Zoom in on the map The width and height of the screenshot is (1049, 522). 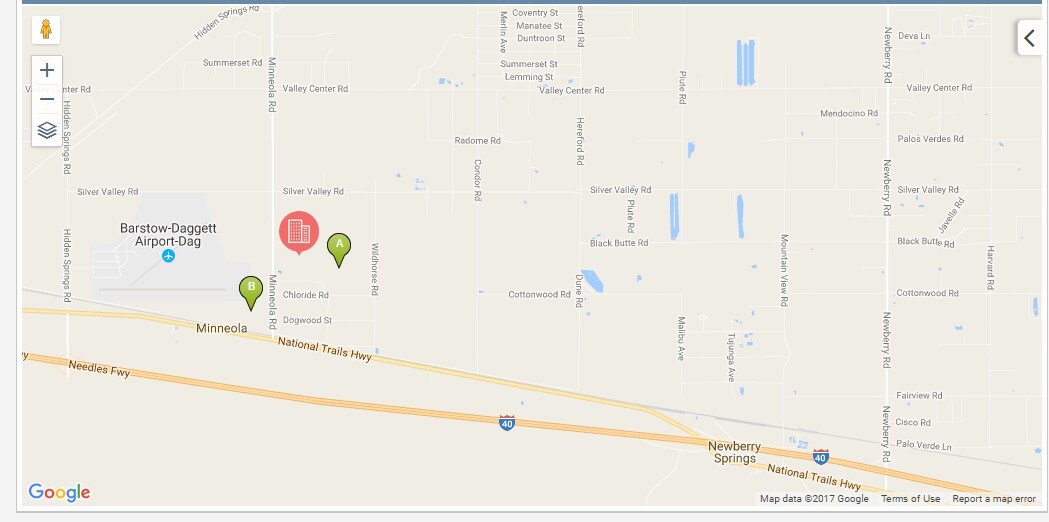pos(46,70)
